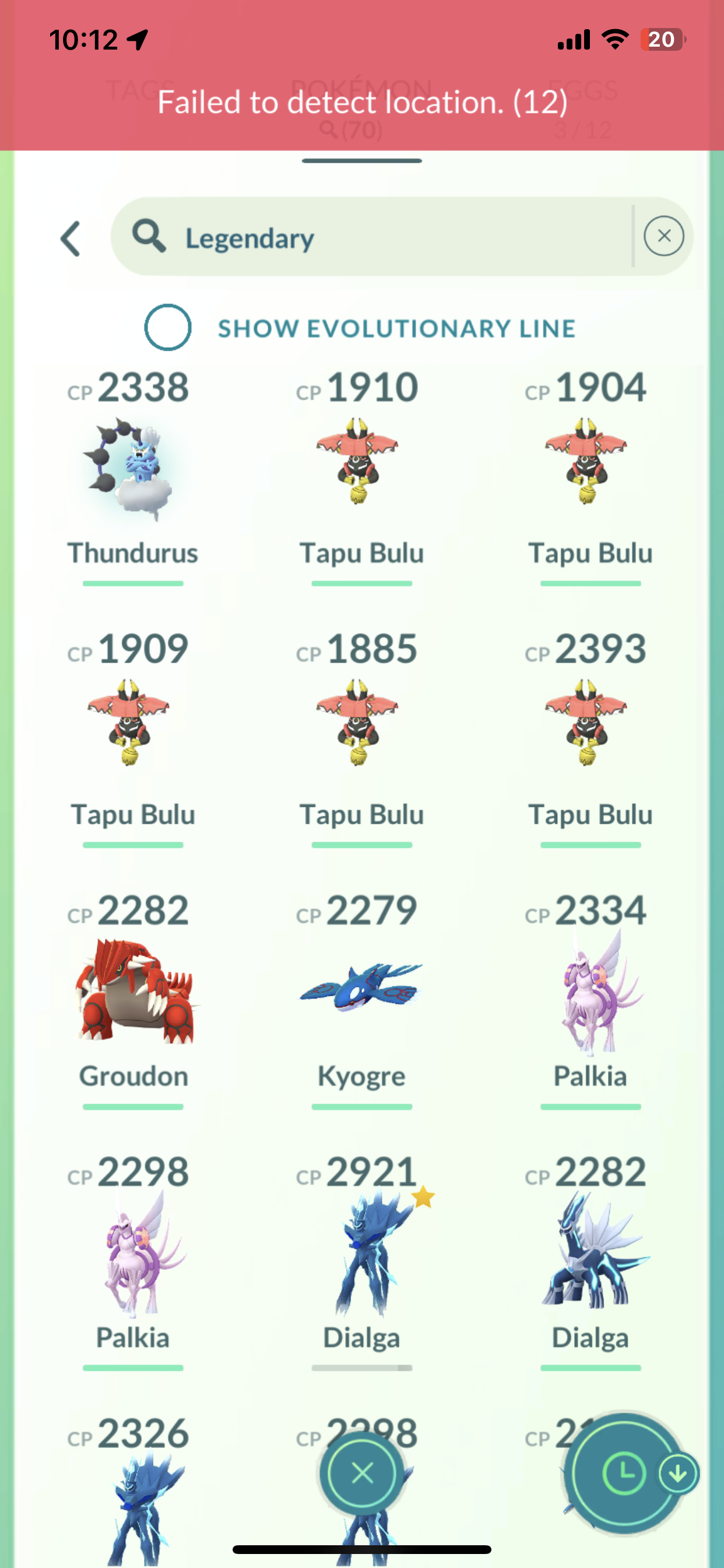Go back using the left arrow
Viewport: 724px width, 1568px height.
click(x=71, y=238)
